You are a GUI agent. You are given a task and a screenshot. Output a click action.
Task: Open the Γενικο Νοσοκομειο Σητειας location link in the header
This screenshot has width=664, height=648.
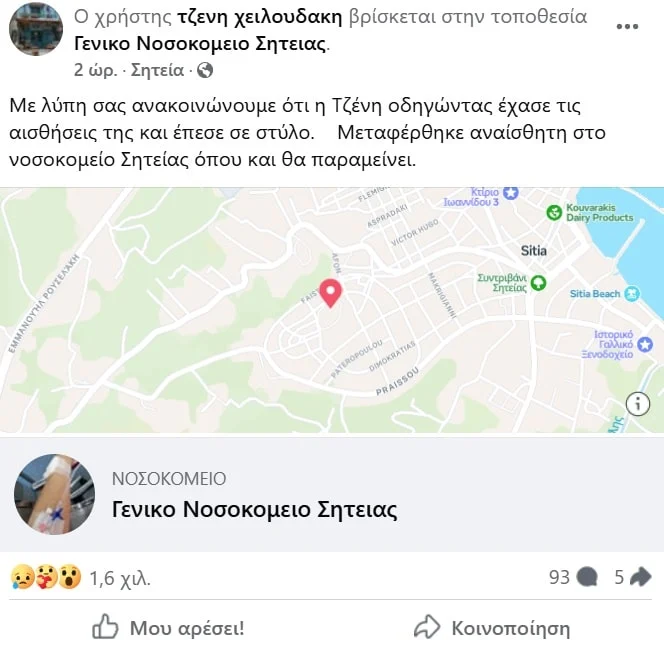pos(200,44)
